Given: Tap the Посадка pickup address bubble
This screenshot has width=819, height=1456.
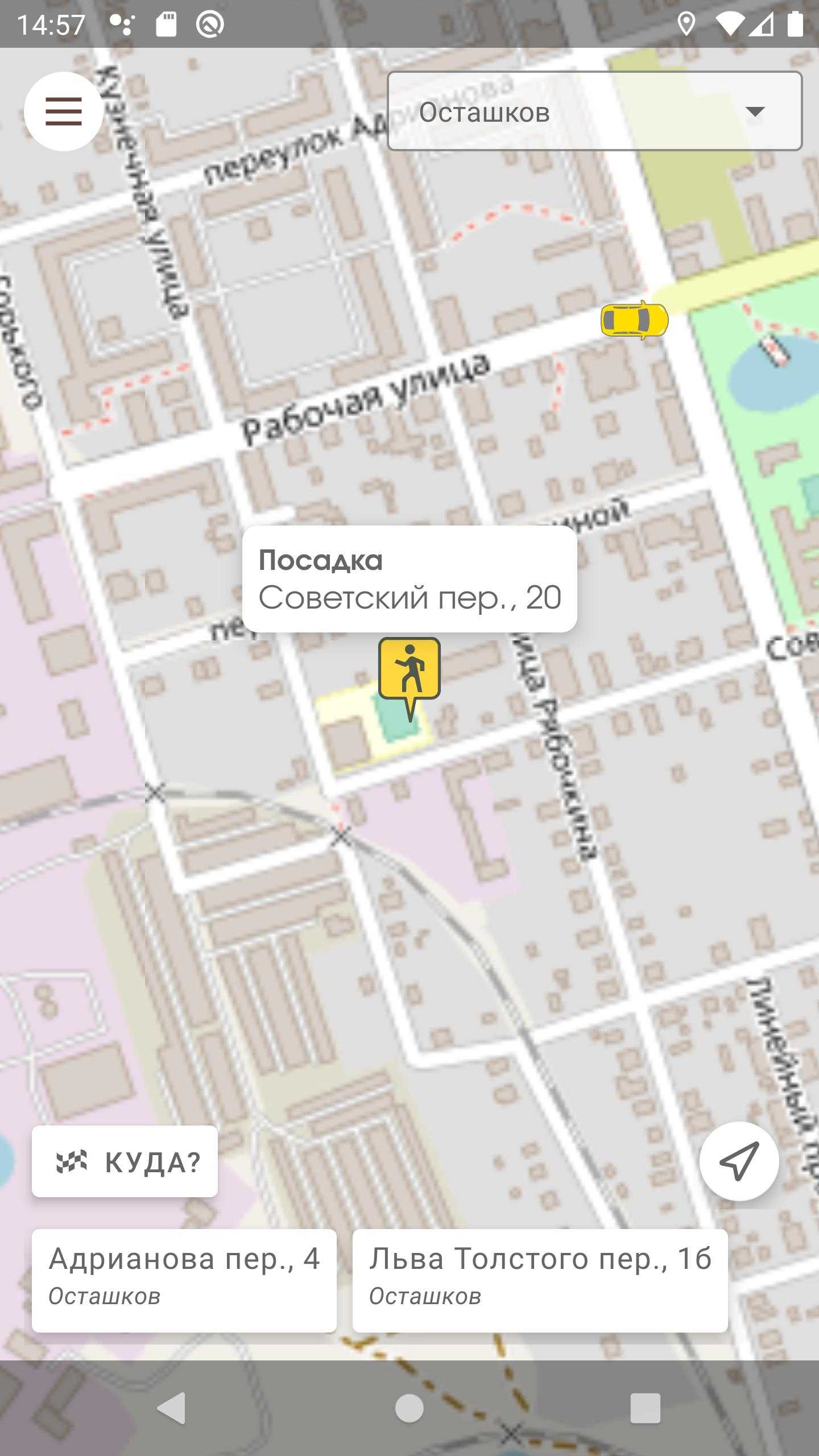Looking at the screenshot, I should (x=409, y=579).
